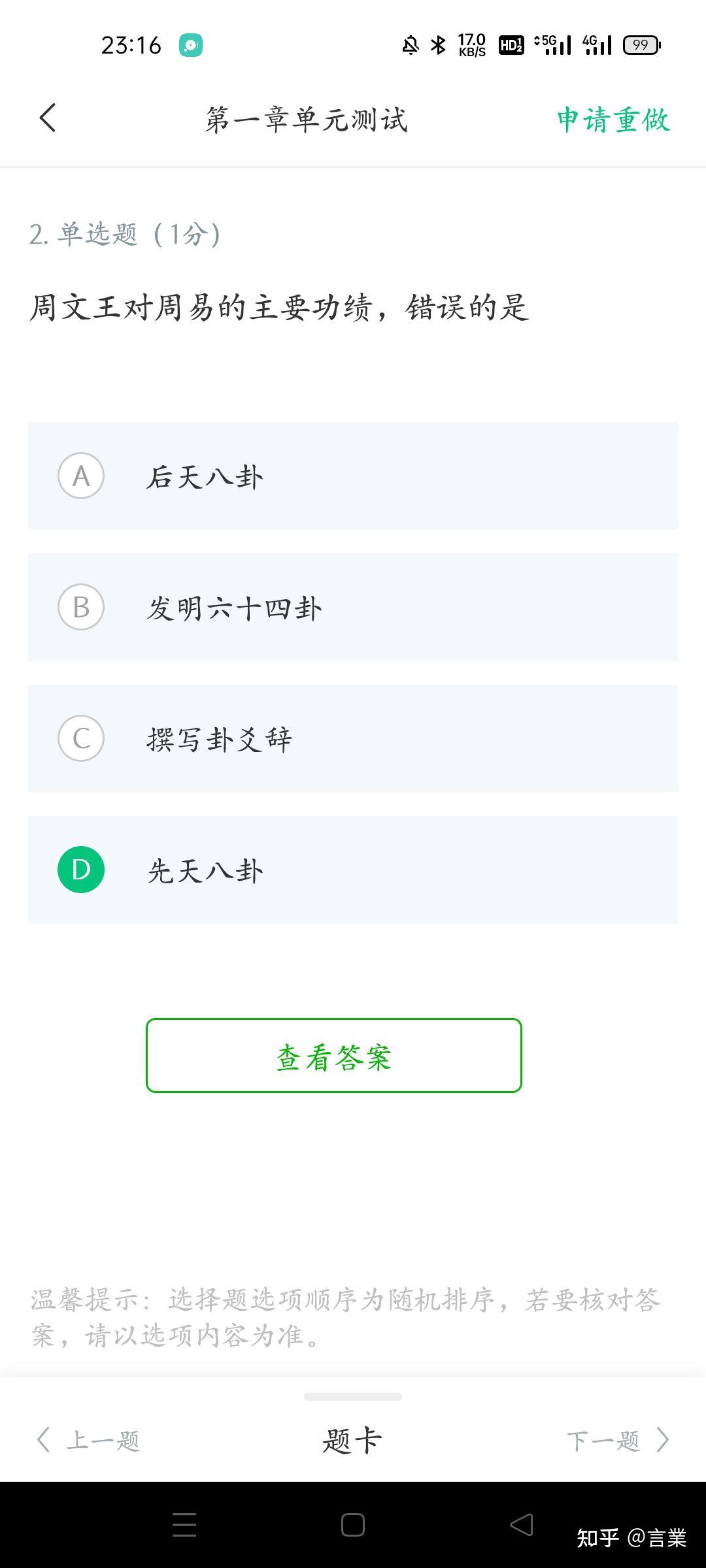The image size is (706, 1568).
Task: Go back using the top-left arrow
Action: (47, 118)
